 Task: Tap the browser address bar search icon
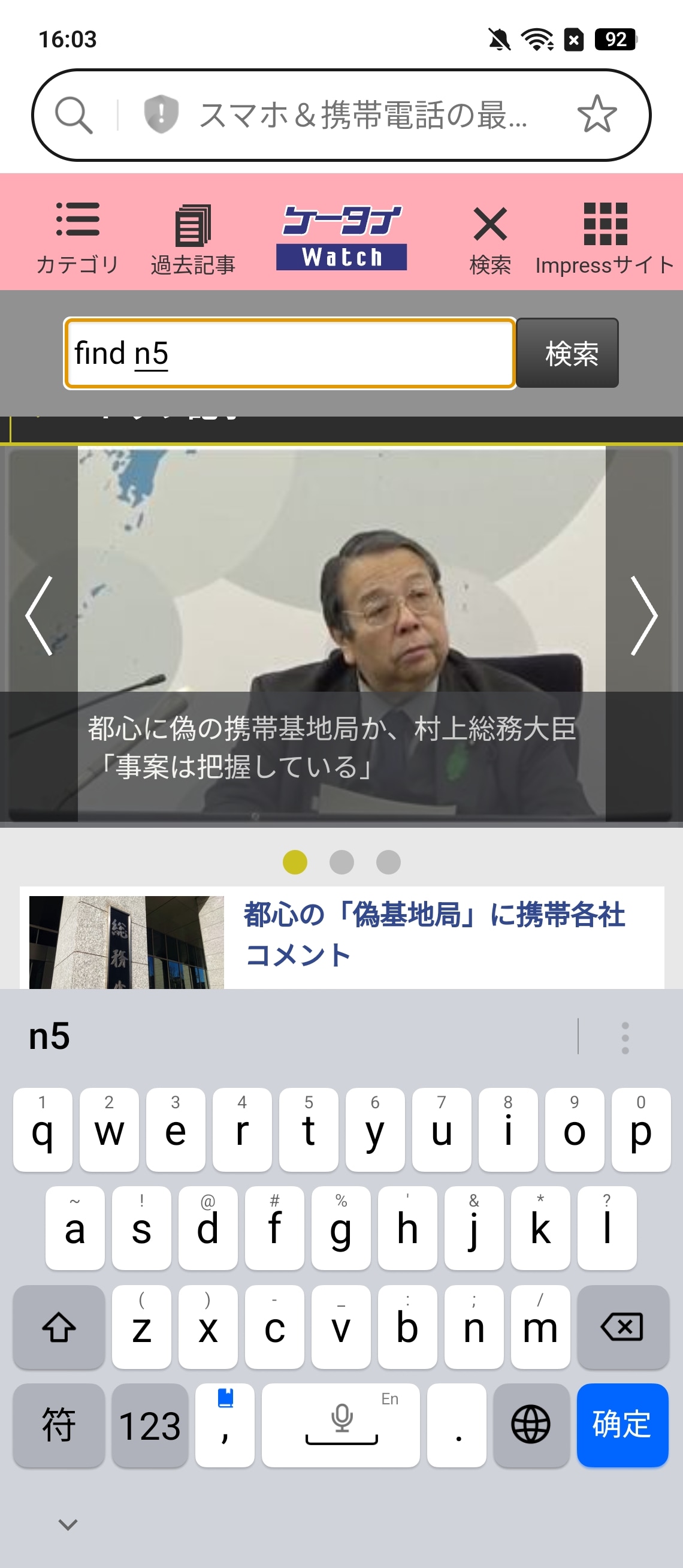74,115
